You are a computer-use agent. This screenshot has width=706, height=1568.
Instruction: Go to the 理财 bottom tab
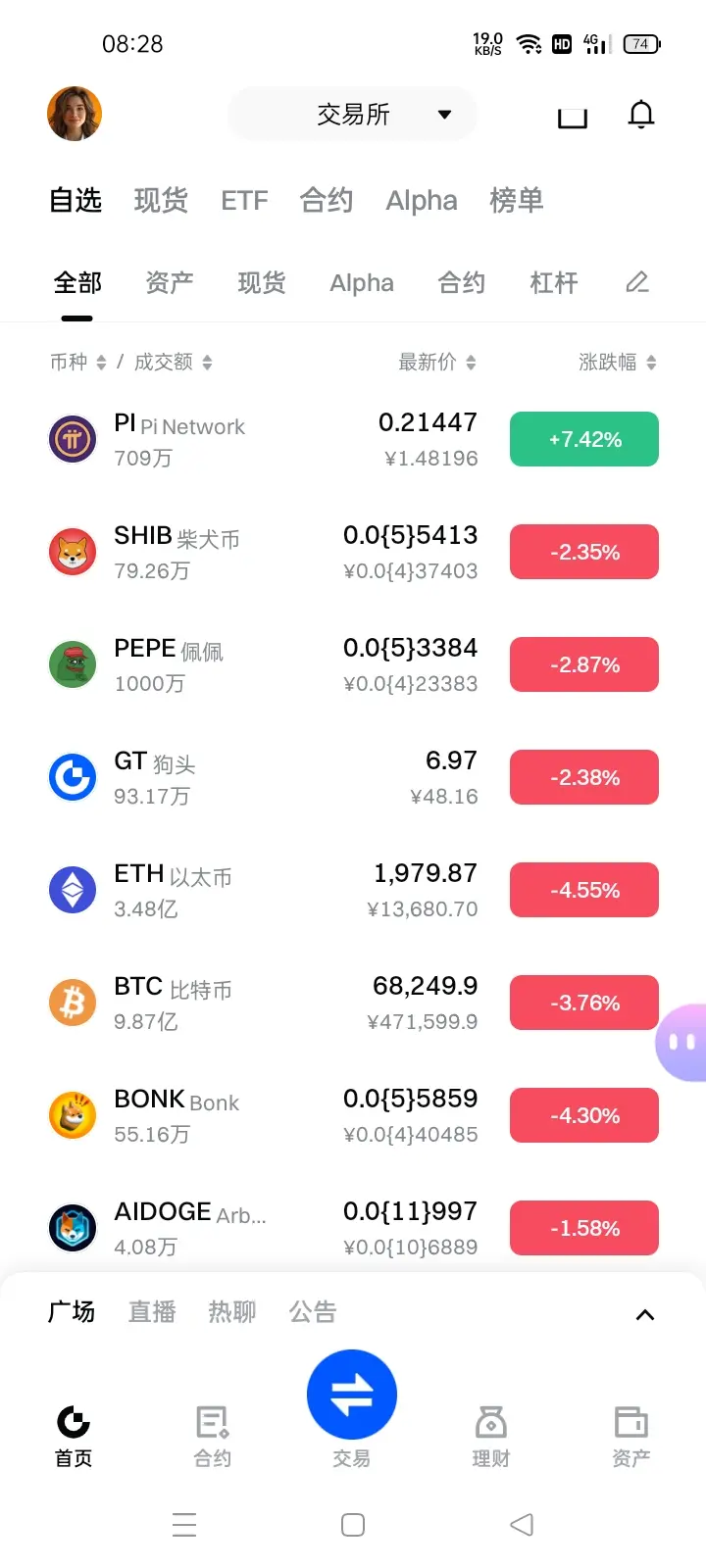[x=490, y=1436]
